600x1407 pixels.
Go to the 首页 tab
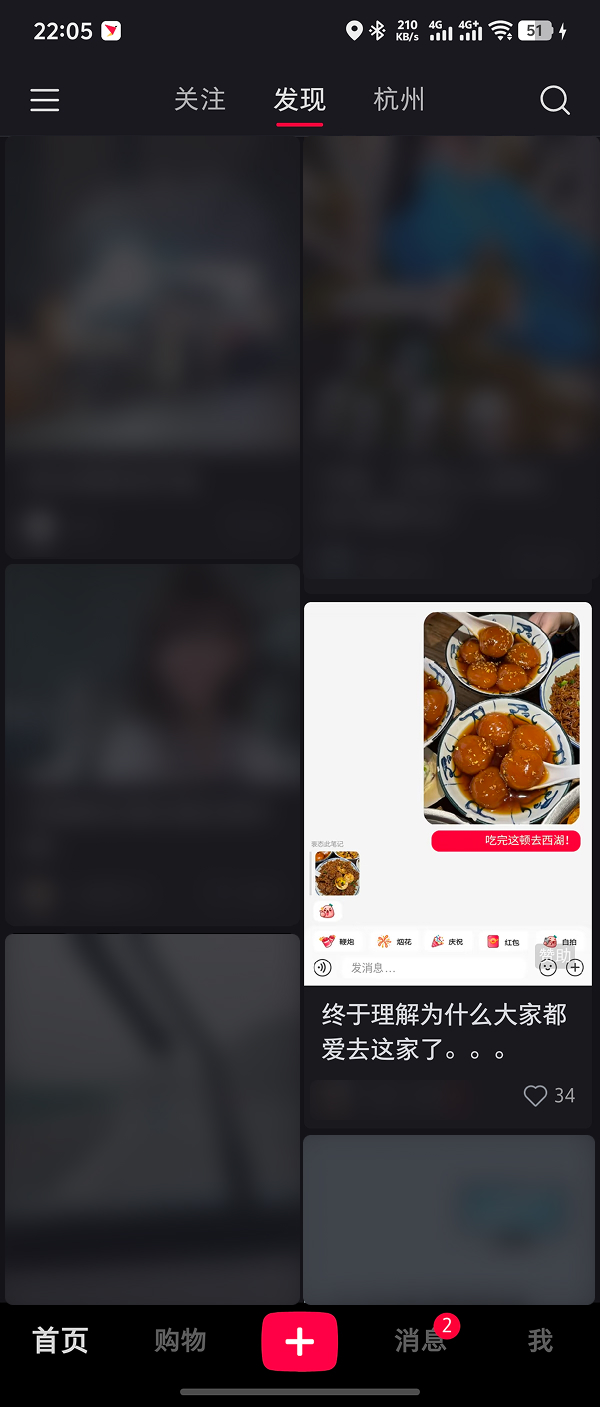point(61,1340)
